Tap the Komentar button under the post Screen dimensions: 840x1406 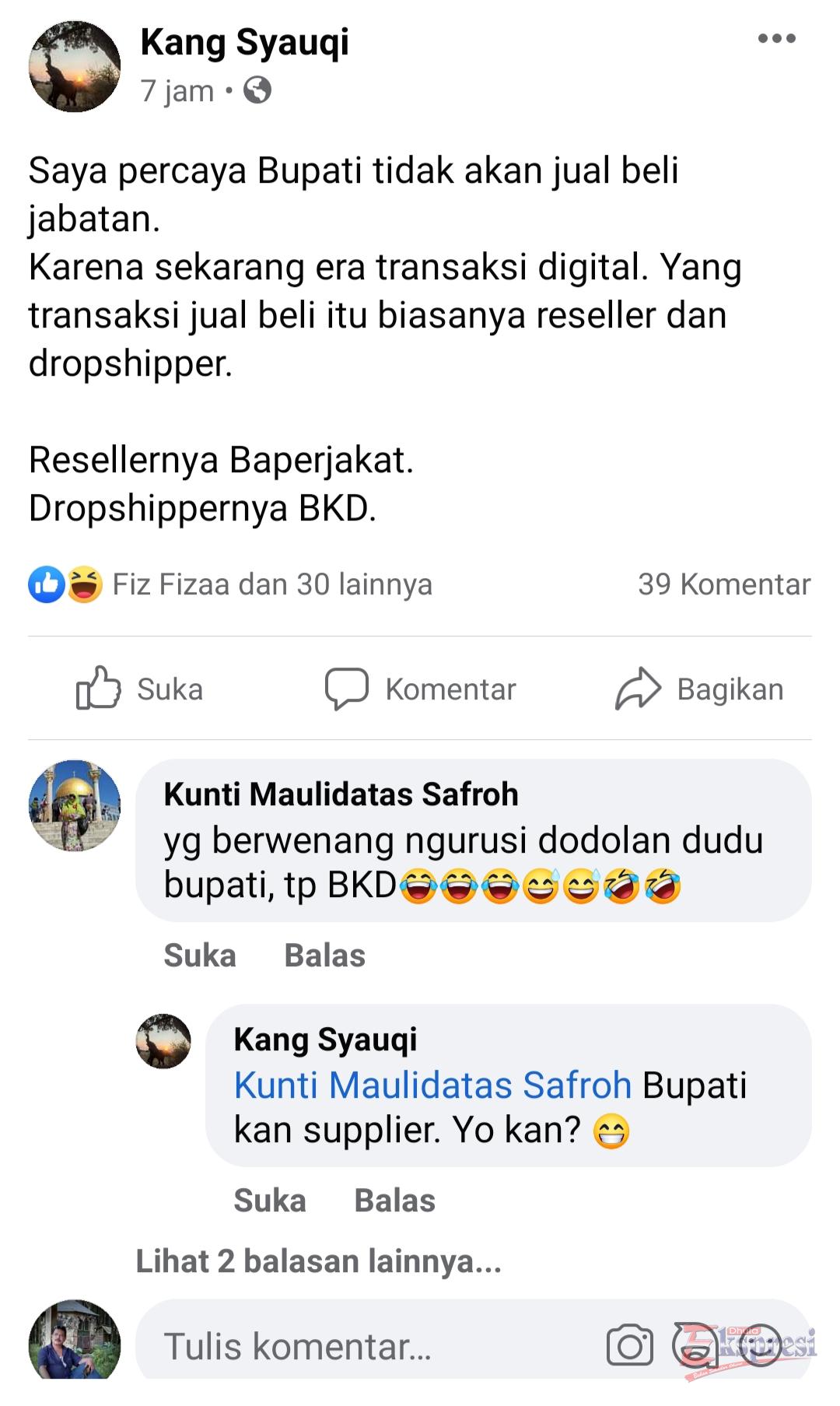click(420, 689)
